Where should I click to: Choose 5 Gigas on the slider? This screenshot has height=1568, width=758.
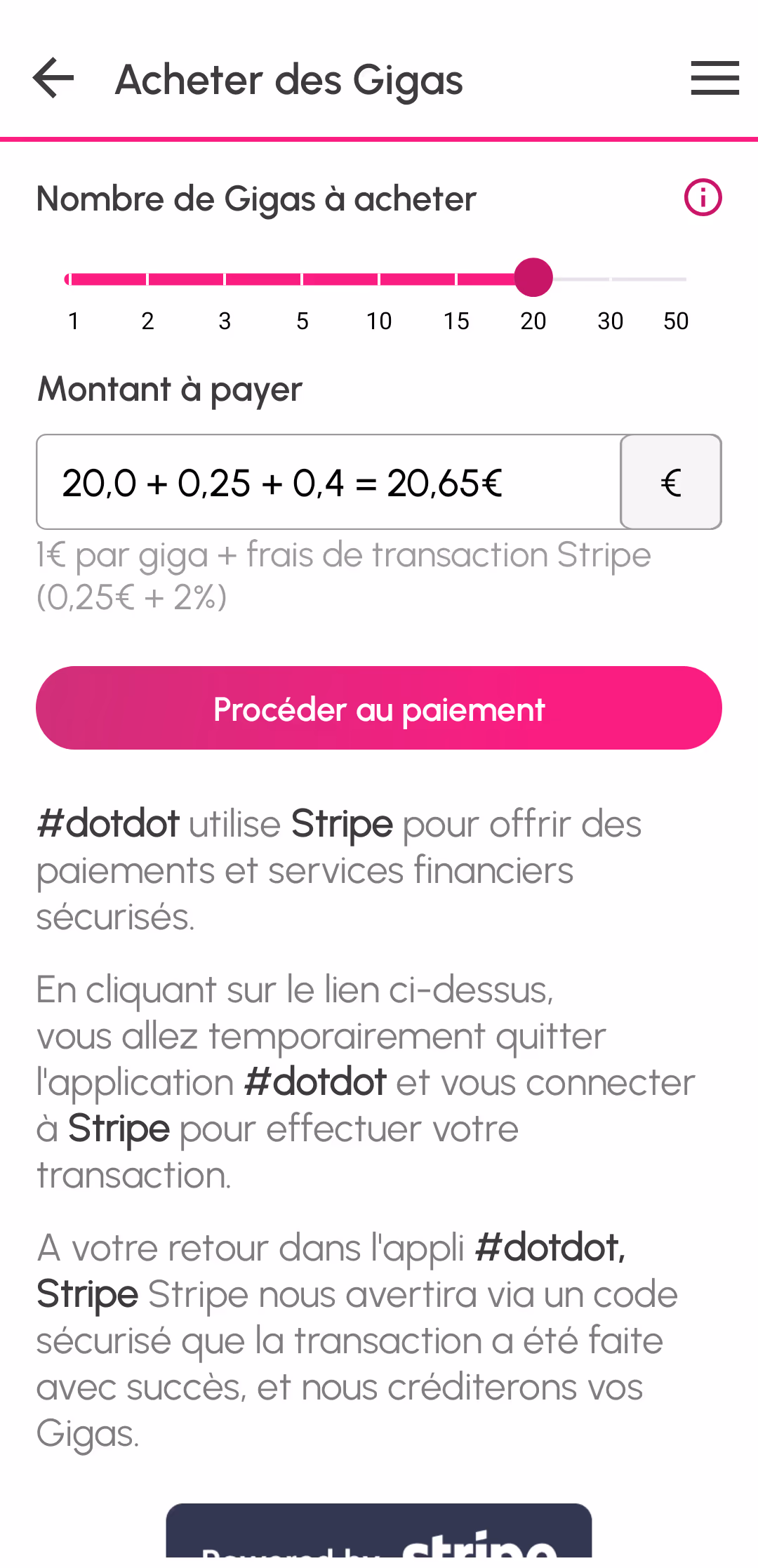coord(302,279)
